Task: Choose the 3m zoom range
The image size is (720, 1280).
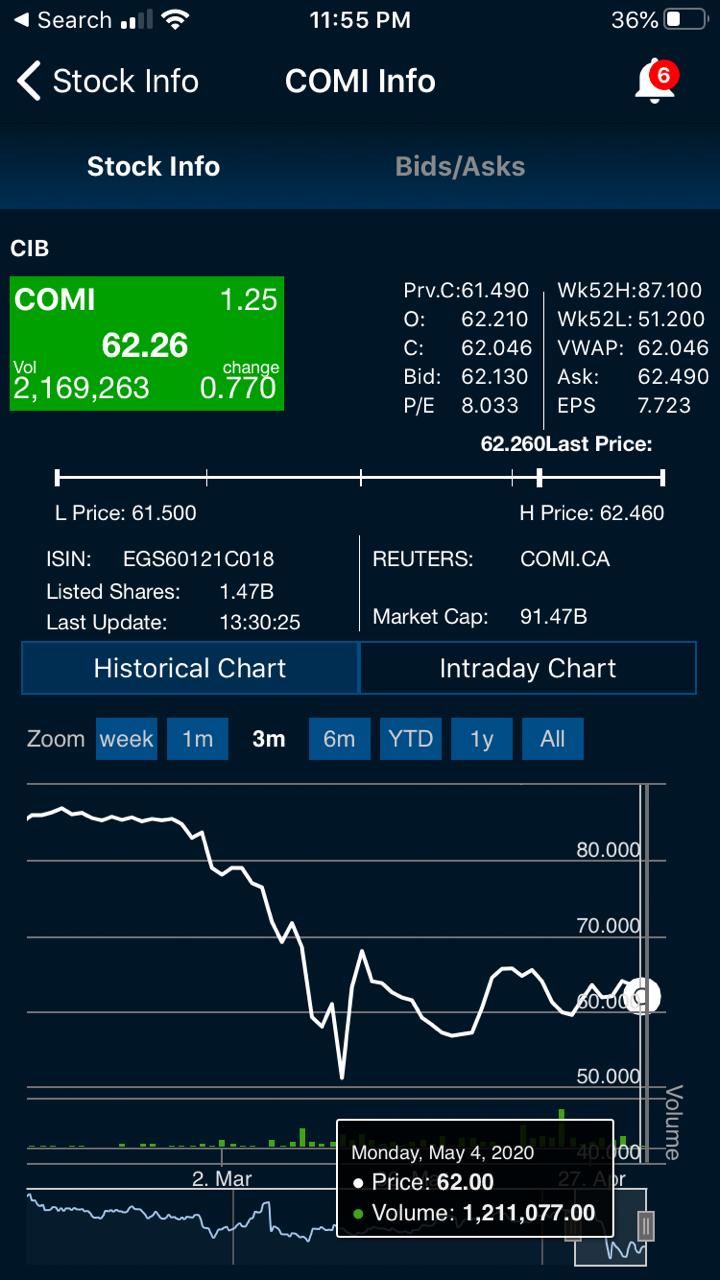Action: [x=268, y=739]
